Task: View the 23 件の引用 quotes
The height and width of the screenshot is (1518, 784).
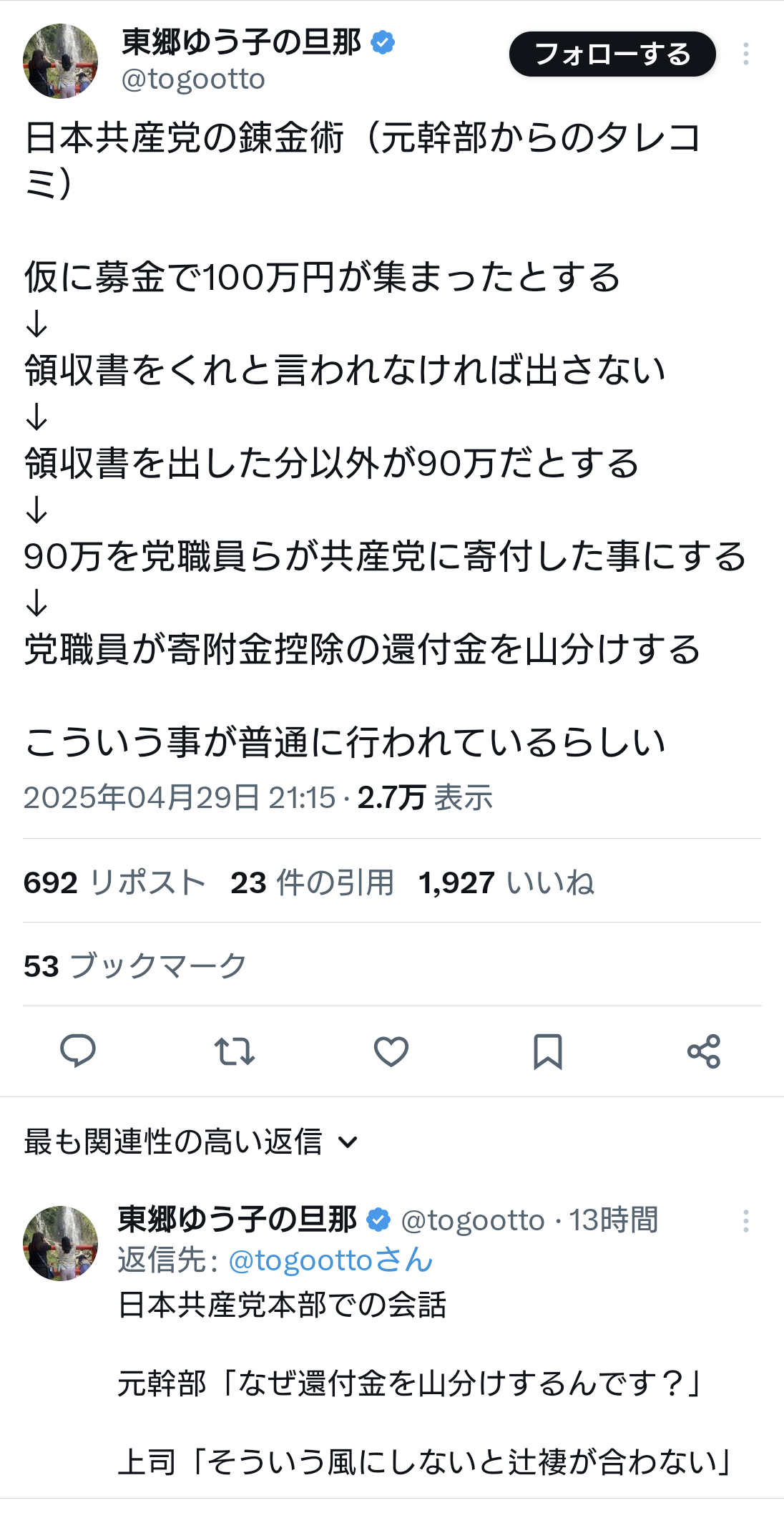Action: [x=312, y=882]
